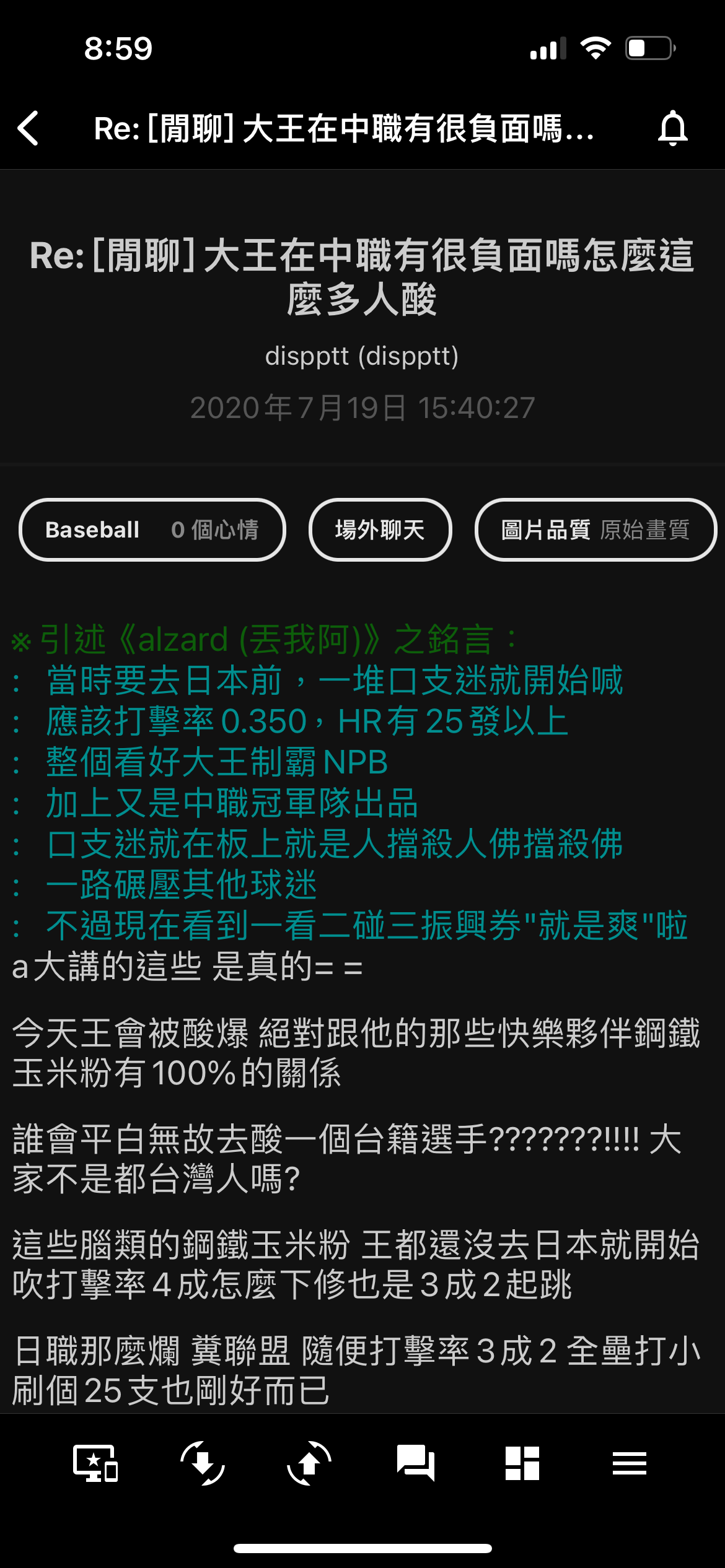Open the hamburger menu icon
The height and width of the screenshot is (1568, 725).
coord(629,1463)
